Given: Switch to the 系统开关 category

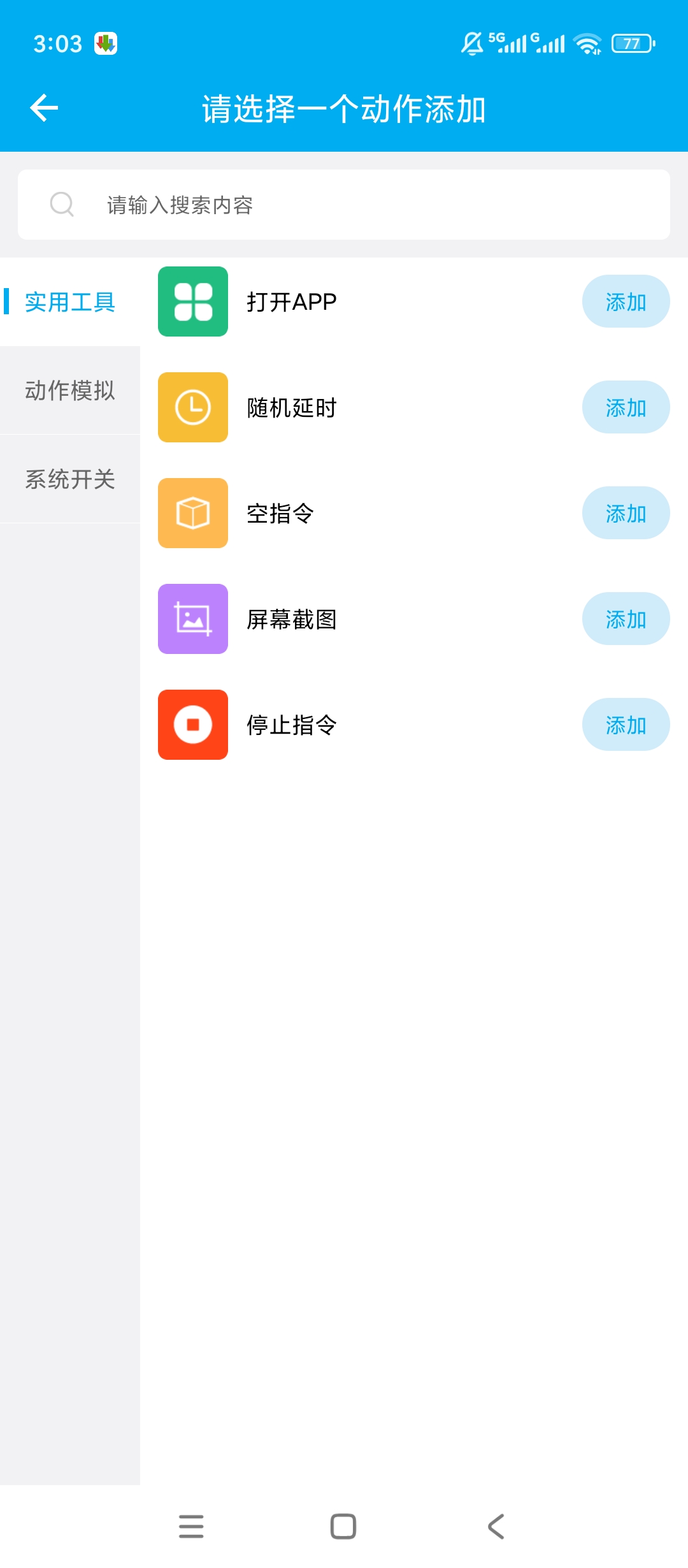Looking at the screenshot, I should click(x=70, y=479).
